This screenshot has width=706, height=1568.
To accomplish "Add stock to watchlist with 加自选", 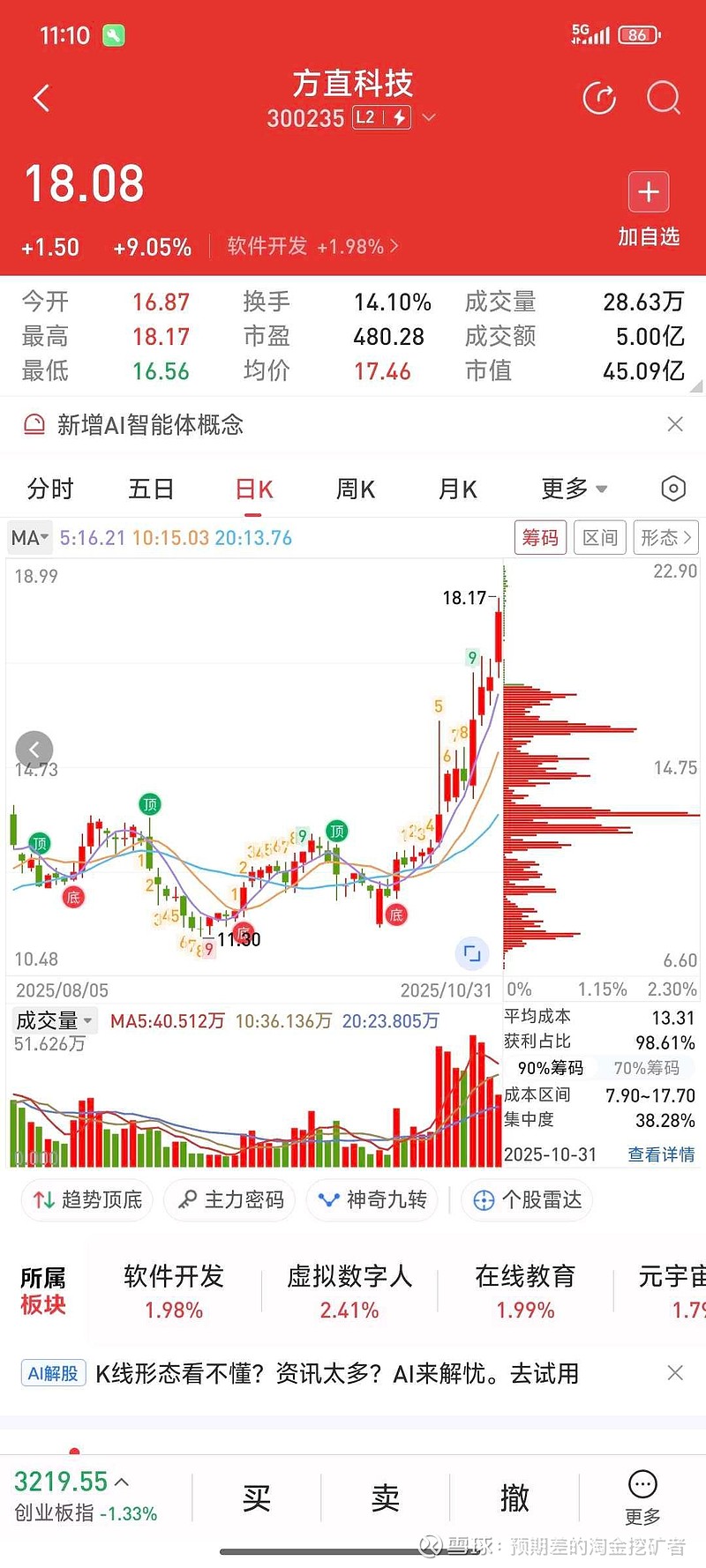I will (649, 210).
